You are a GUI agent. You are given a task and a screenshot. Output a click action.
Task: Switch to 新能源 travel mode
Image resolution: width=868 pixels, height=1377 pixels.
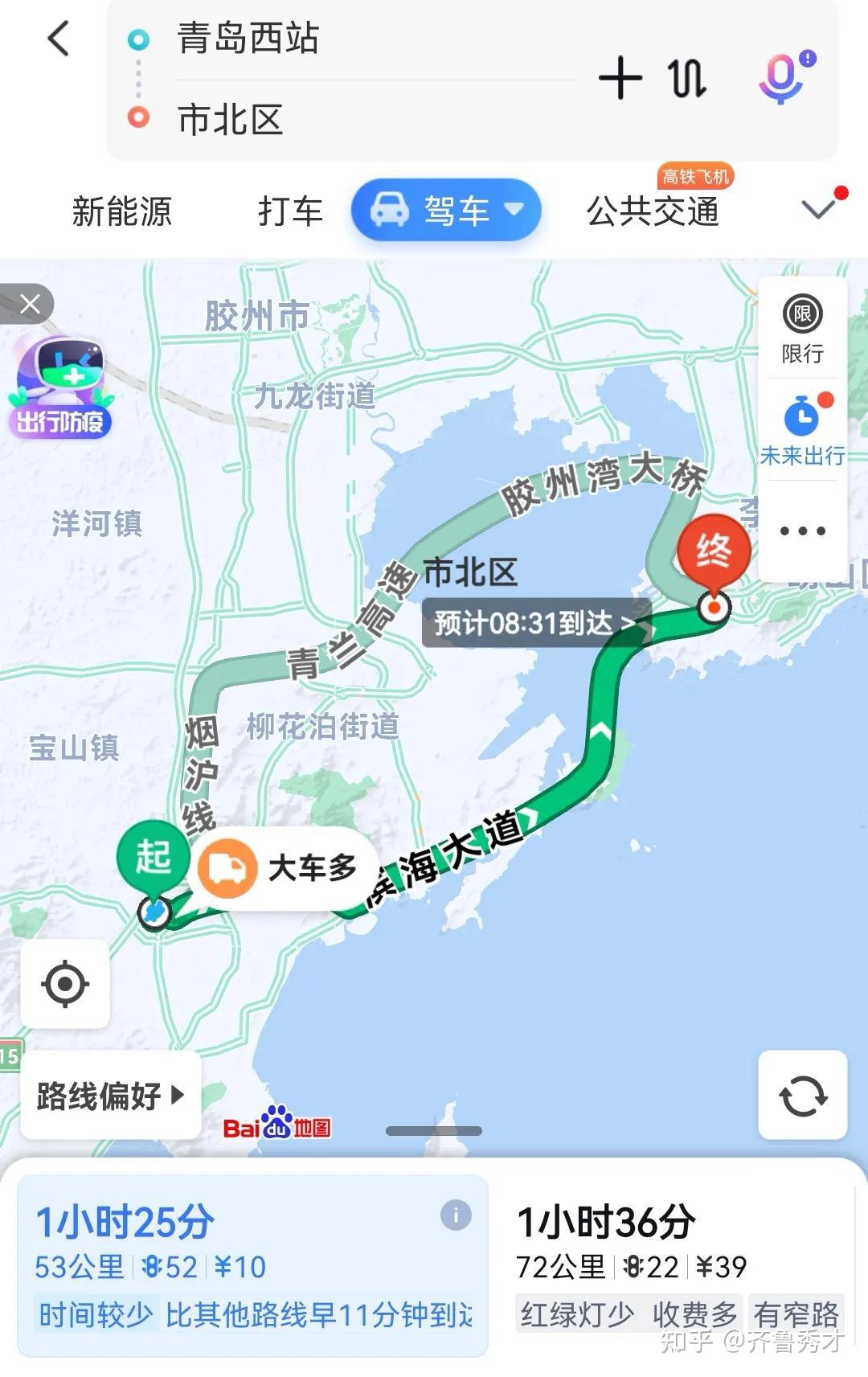121,211
